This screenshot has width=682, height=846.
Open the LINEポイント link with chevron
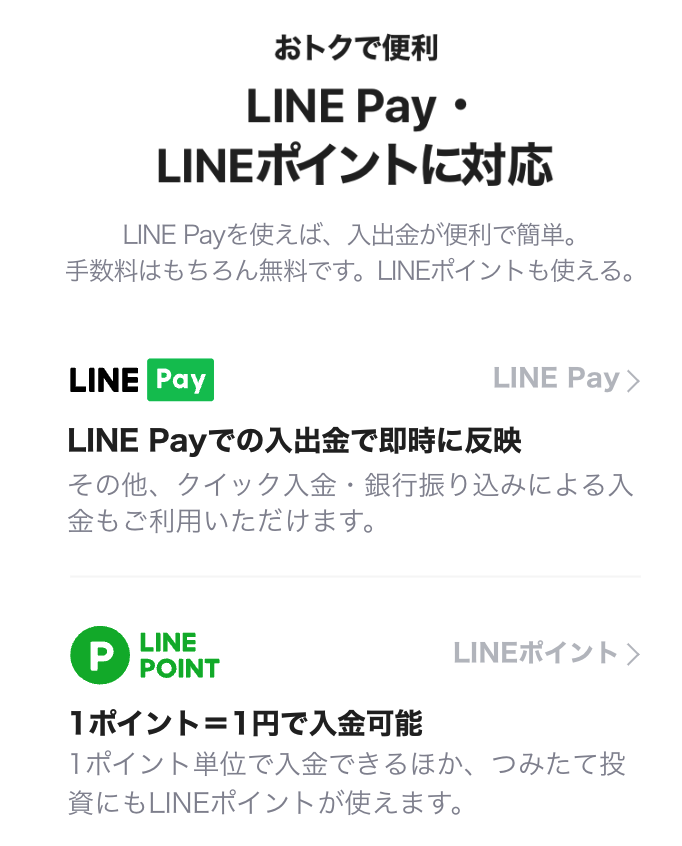(x=546, y=653)
